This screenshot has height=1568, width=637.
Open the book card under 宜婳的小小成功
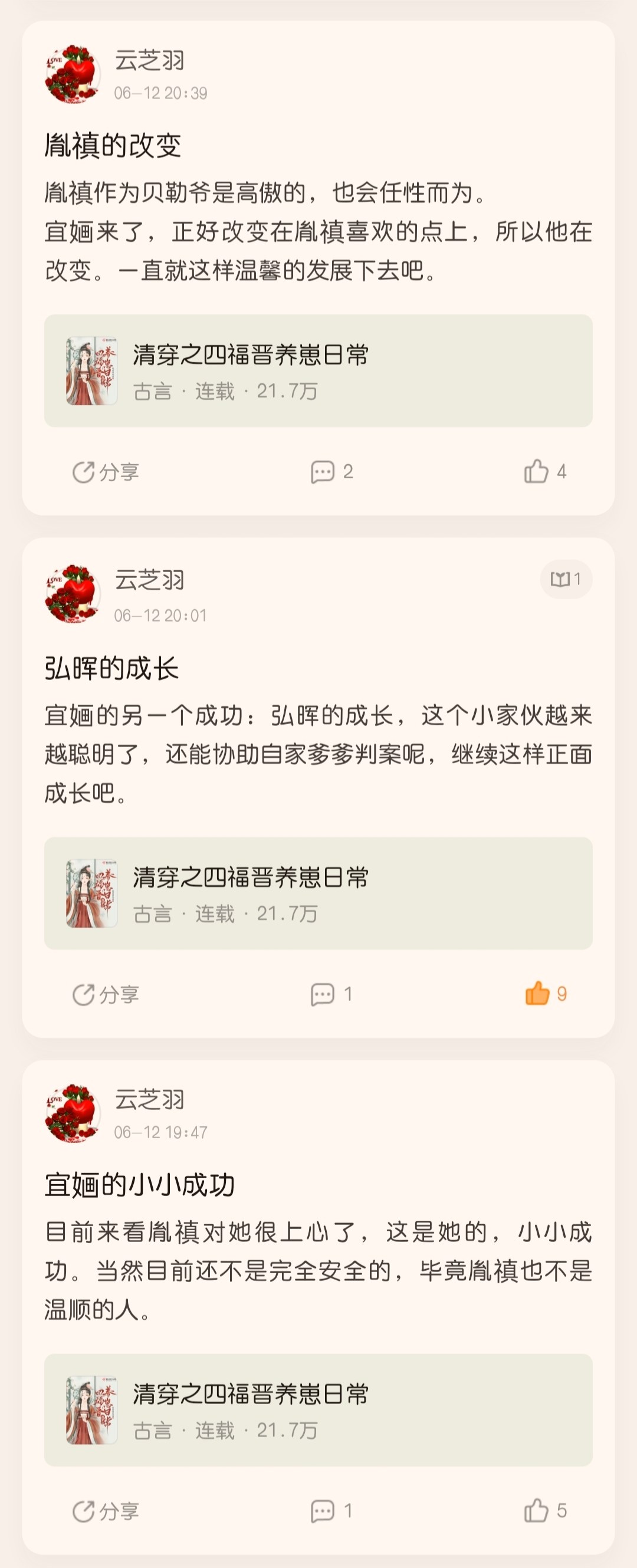[x=318, y=1410]
